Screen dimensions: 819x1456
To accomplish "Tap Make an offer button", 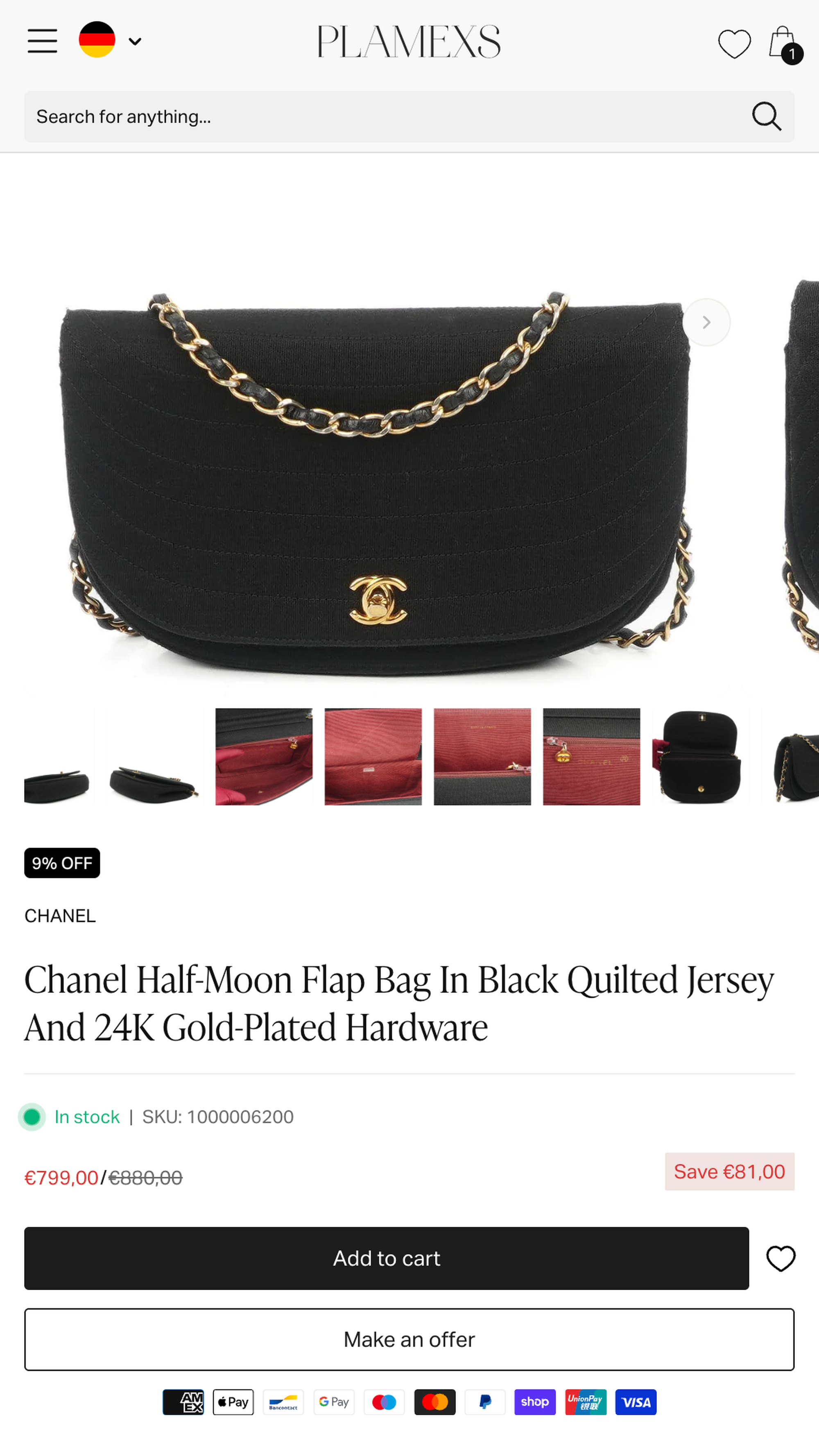I will tap(409, 1340).
